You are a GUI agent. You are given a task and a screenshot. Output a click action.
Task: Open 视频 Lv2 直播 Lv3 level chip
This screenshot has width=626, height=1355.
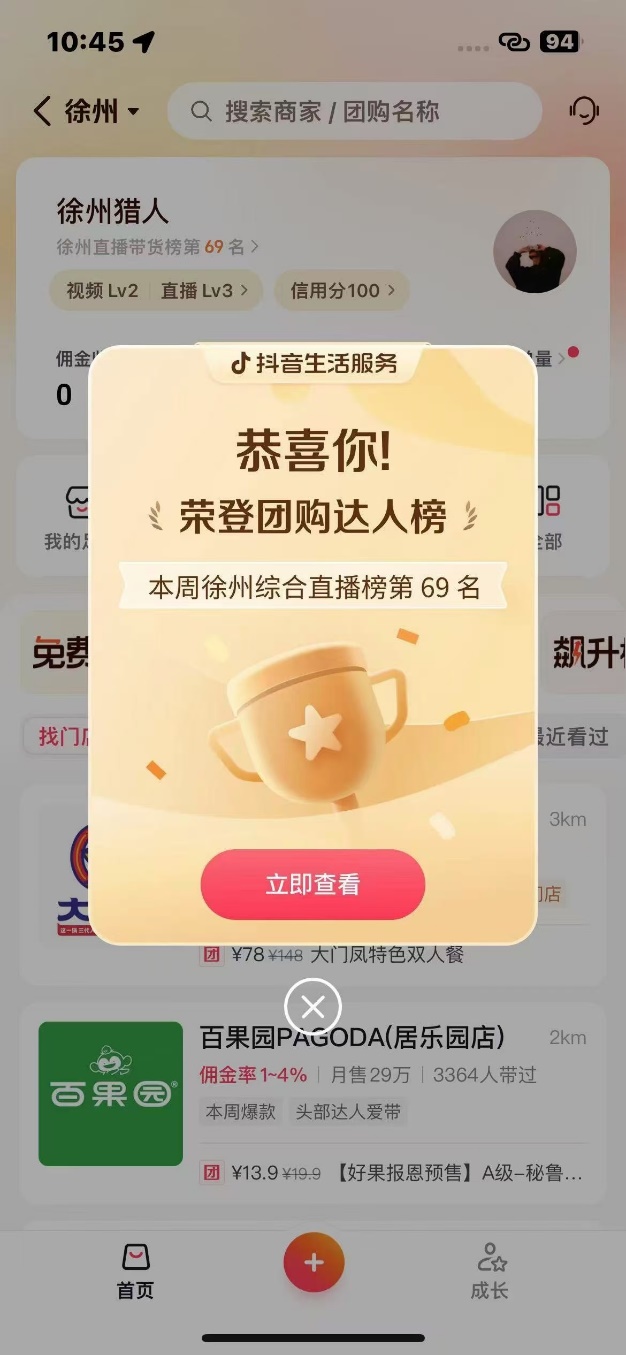155,291
